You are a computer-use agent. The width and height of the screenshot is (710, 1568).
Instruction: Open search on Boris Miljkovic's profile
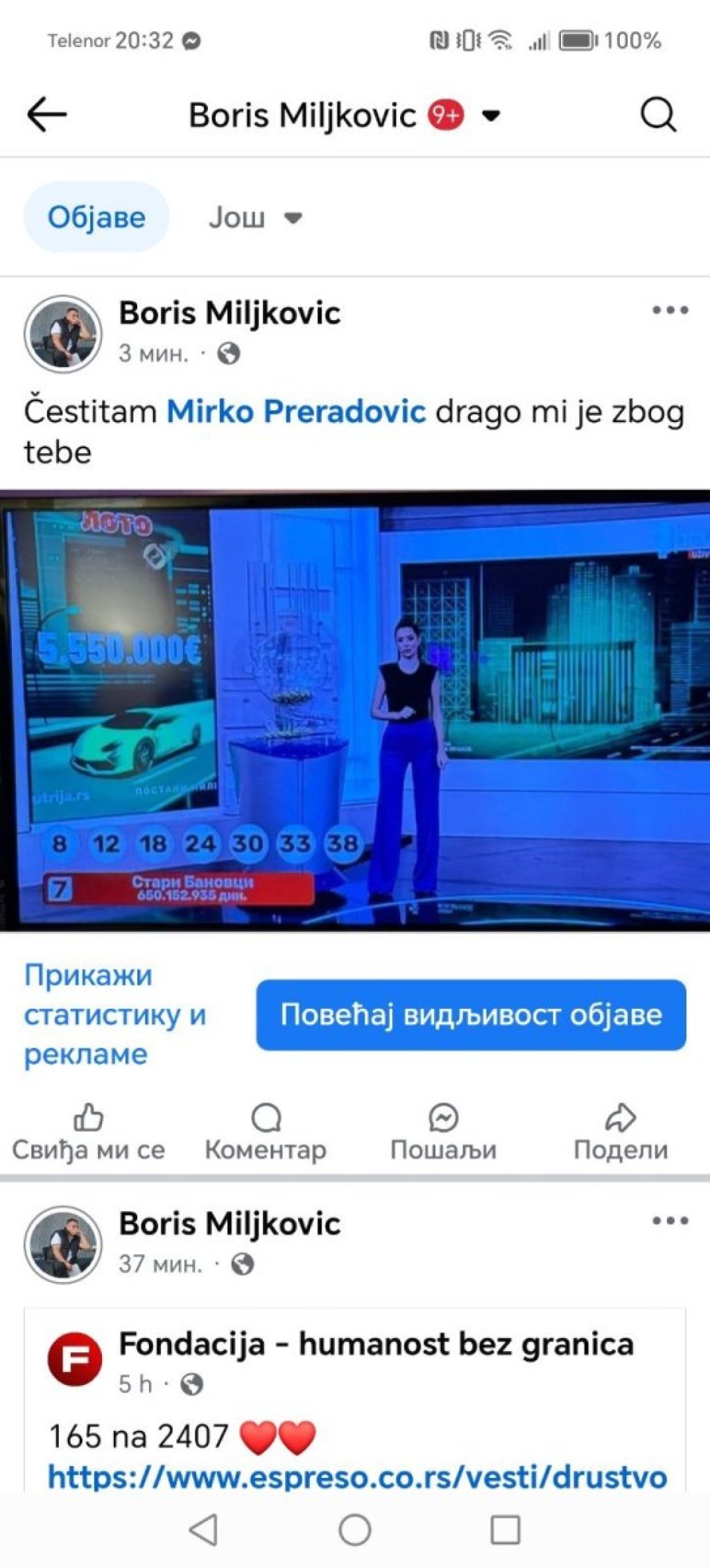click(657, 114)
